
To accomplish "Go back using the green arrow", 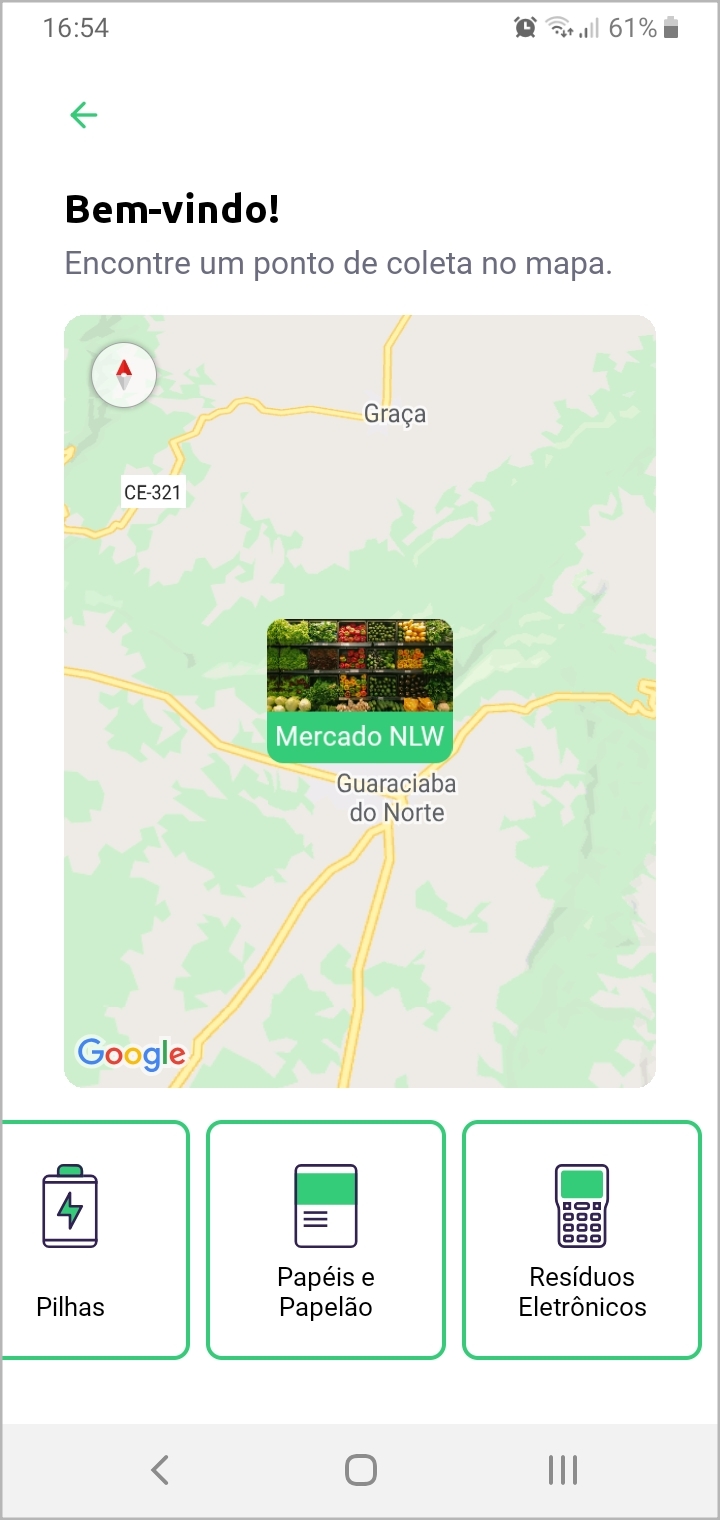I will point(84,115).
